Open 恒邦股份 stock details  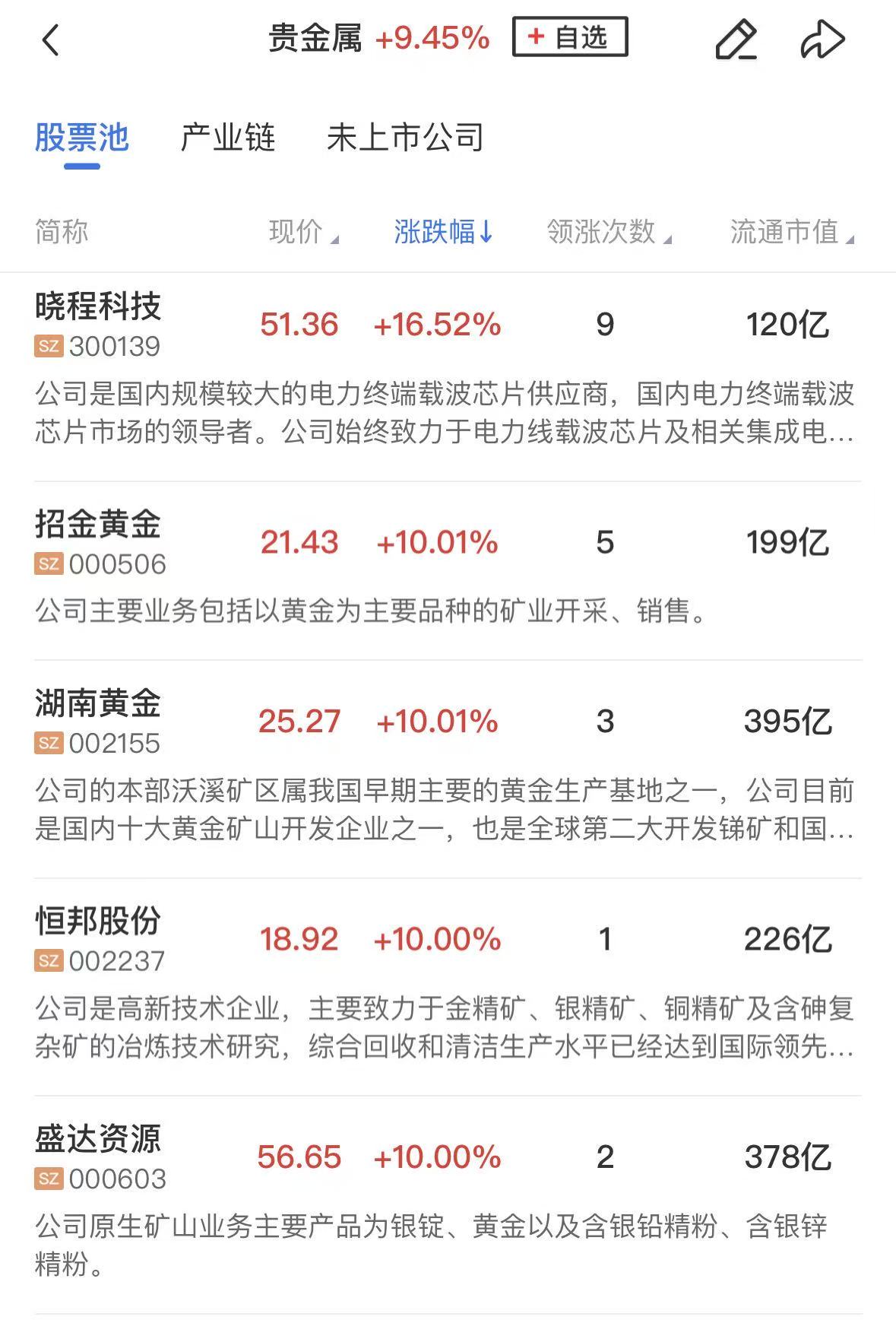[98, 922]
